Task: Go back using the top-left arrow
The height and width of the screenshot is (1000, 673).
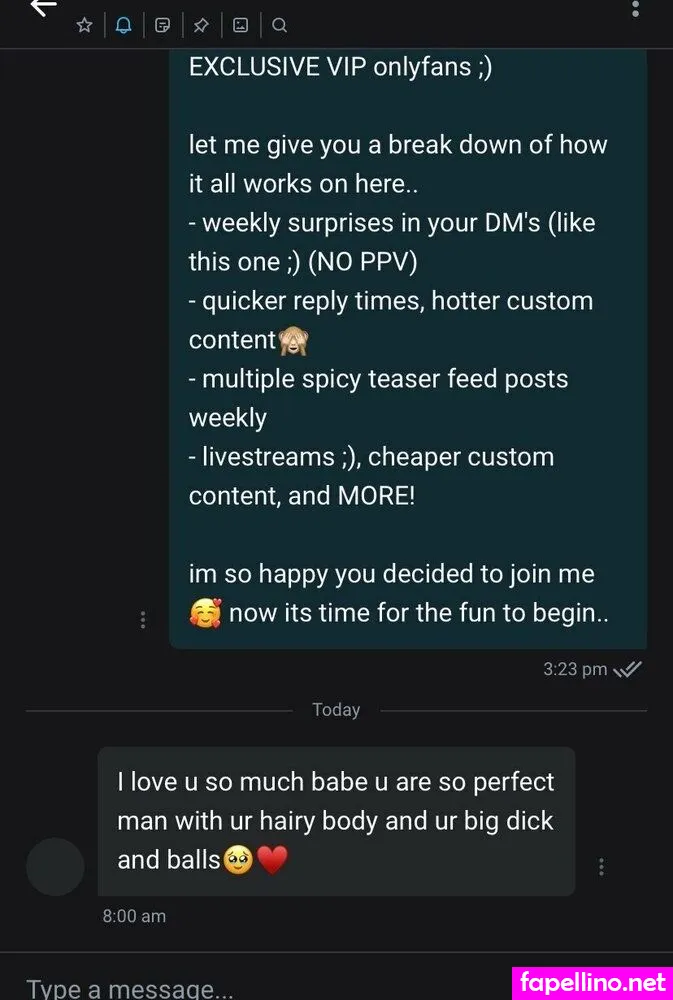Action: 43,8
